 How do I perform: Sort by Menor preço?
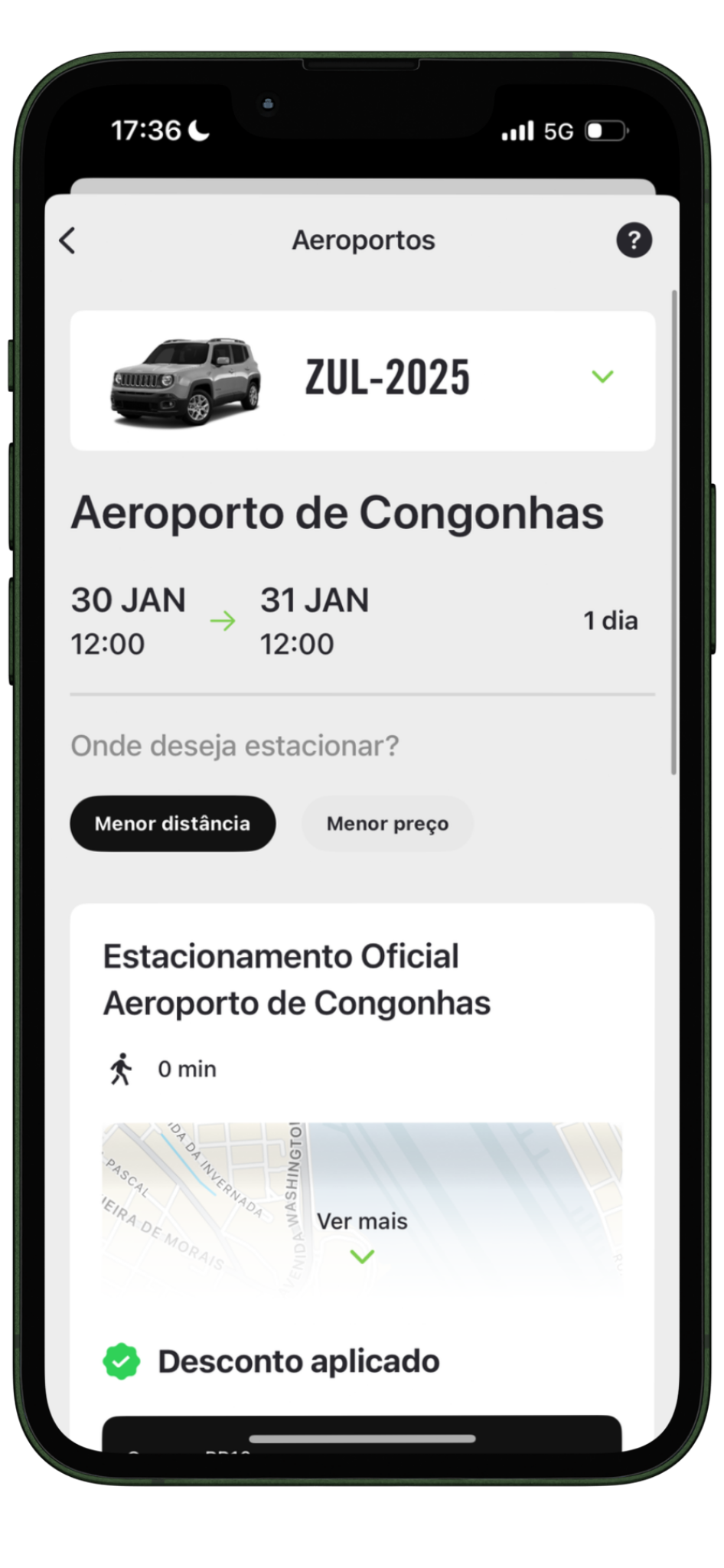387,824
